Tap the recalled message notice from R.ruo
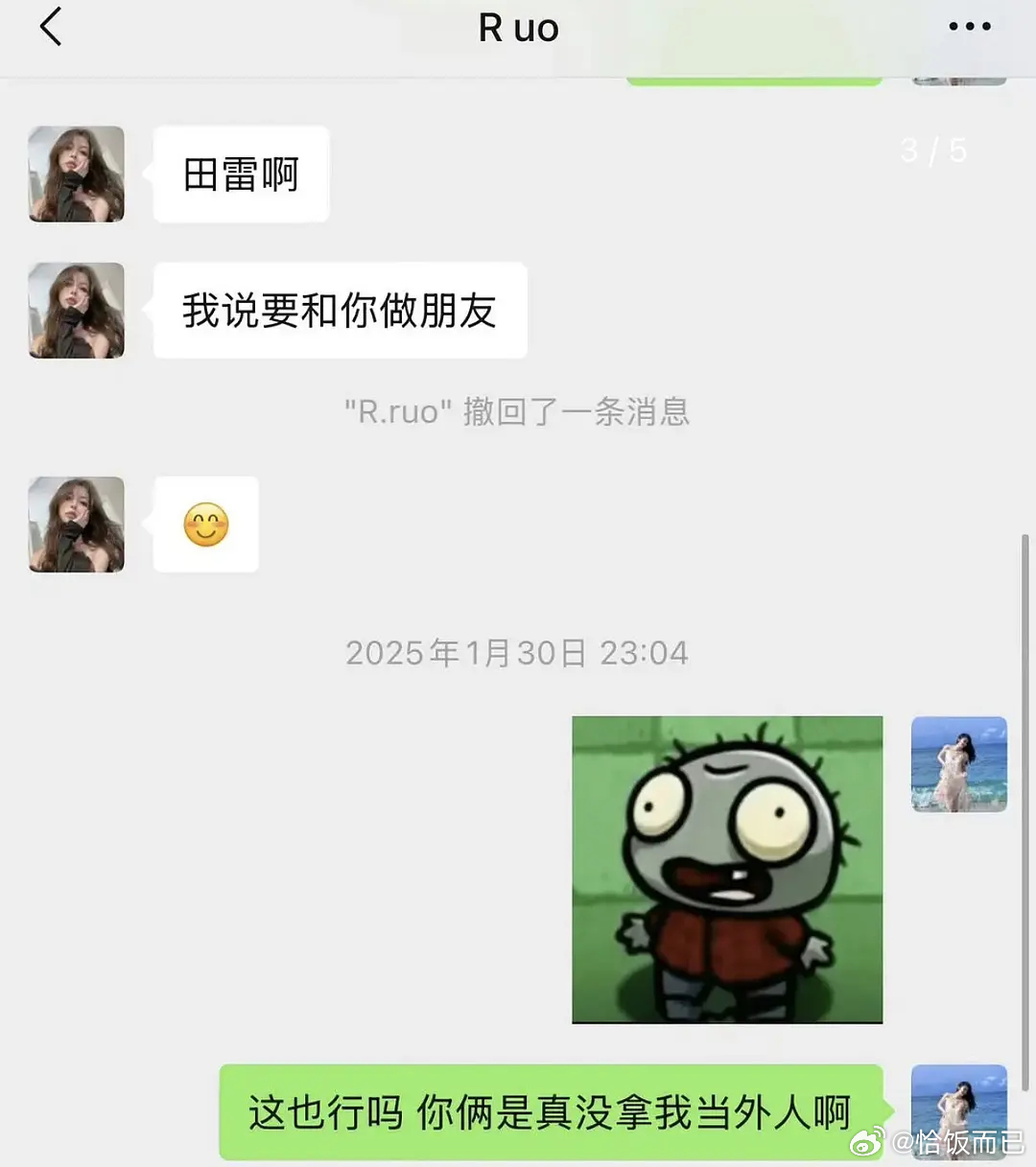Viewport: 1036px width, 1167px height. pyautogui.click(x=517, y=412)
